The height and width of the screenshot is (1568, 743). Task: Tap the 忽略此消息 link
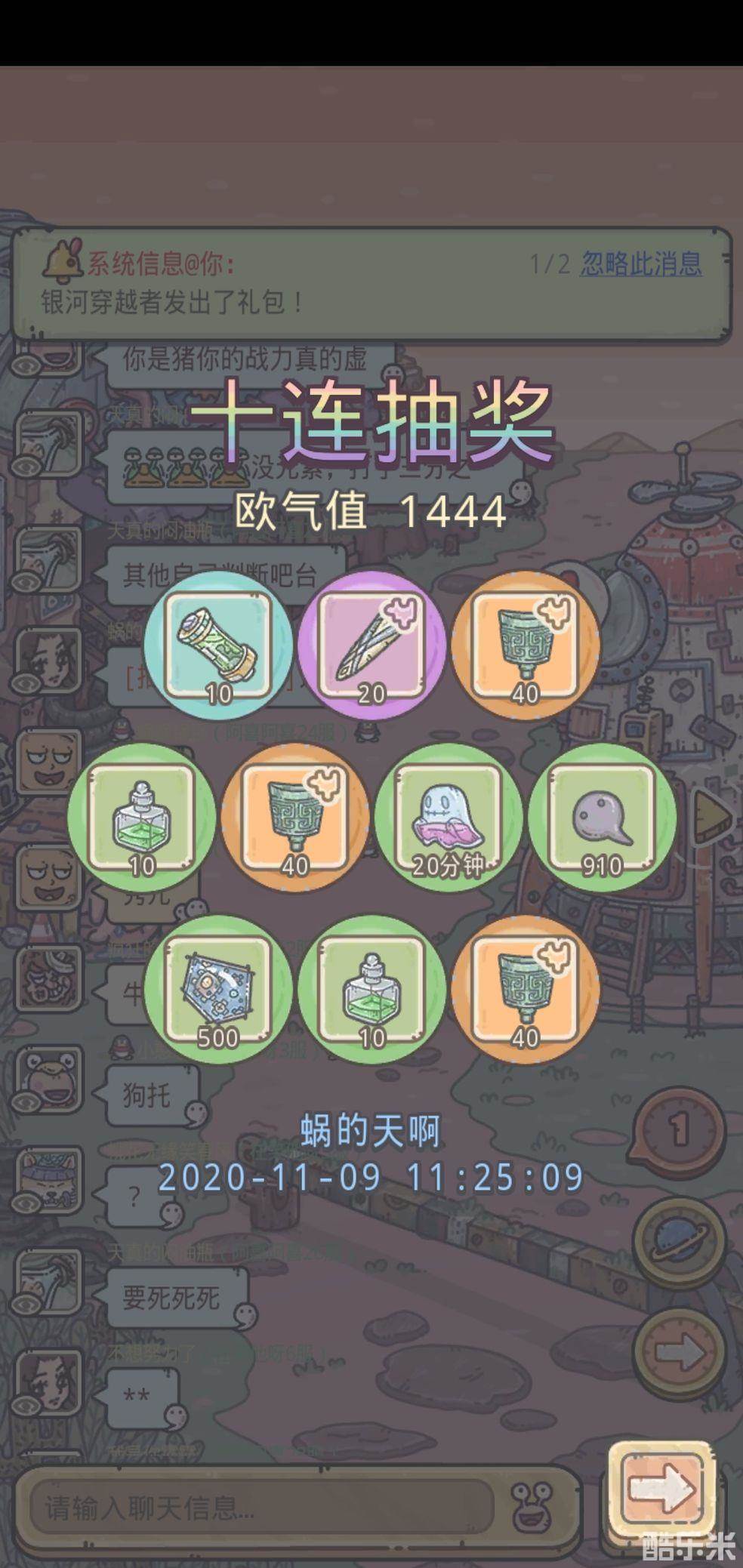tap(640, 263)
